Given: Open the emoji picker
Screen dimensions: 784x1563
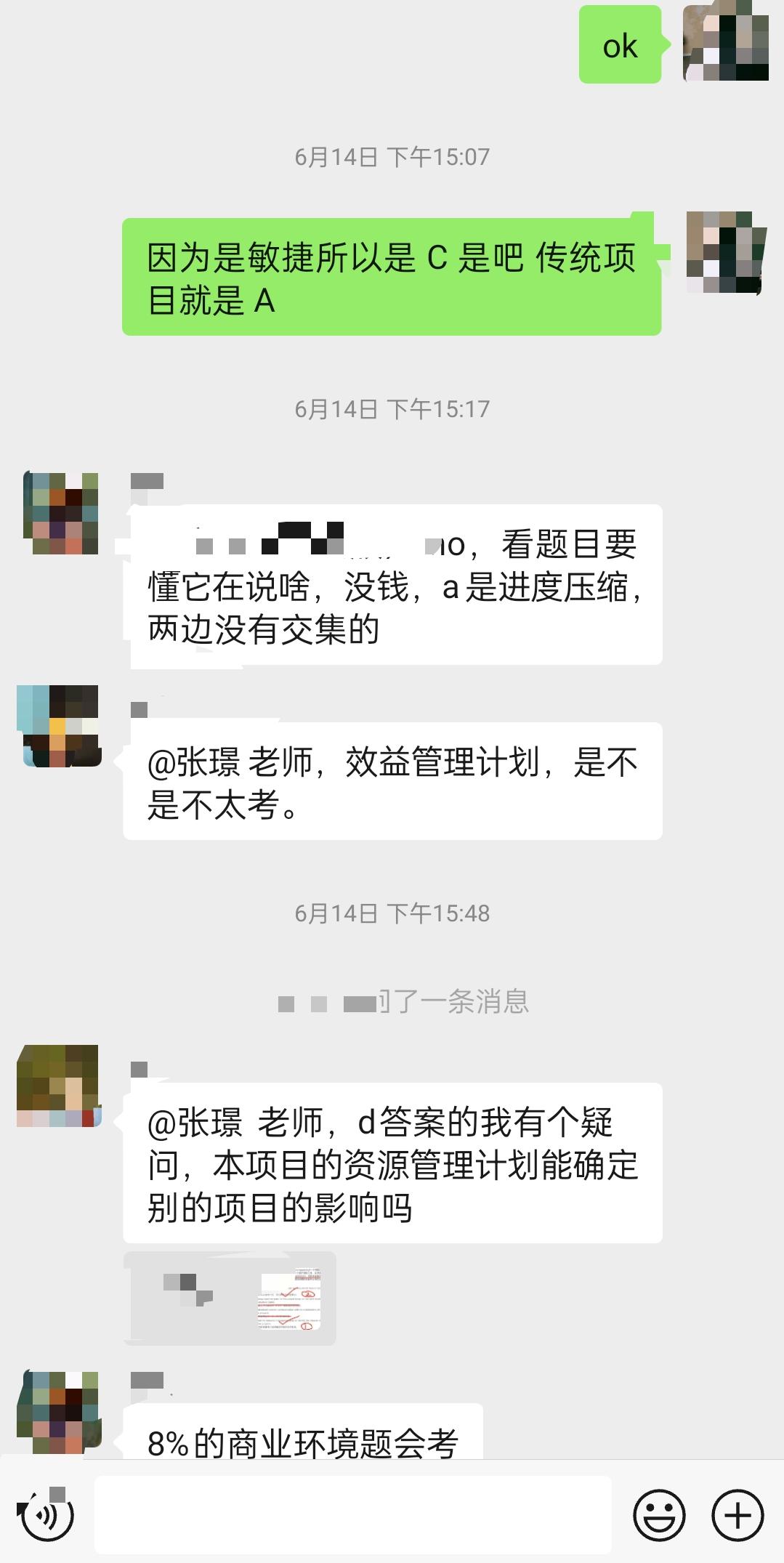Looking at the screenshot, I should point(659,1516).
